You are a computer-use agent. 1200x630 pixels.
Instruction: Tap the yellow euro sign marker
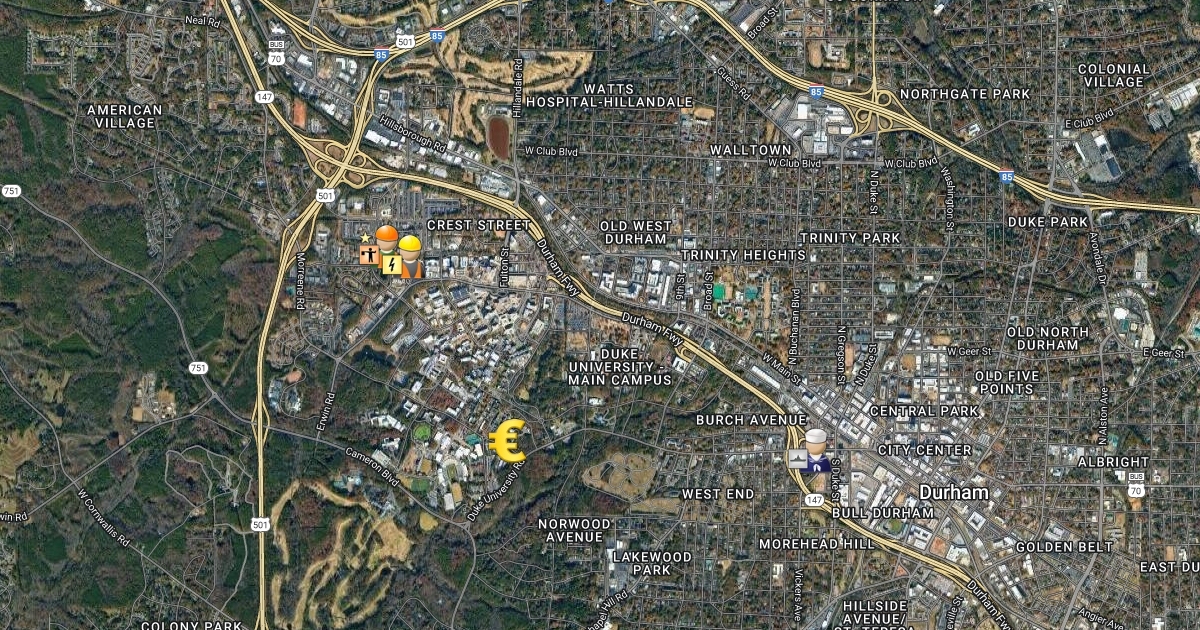coord(508,441)
